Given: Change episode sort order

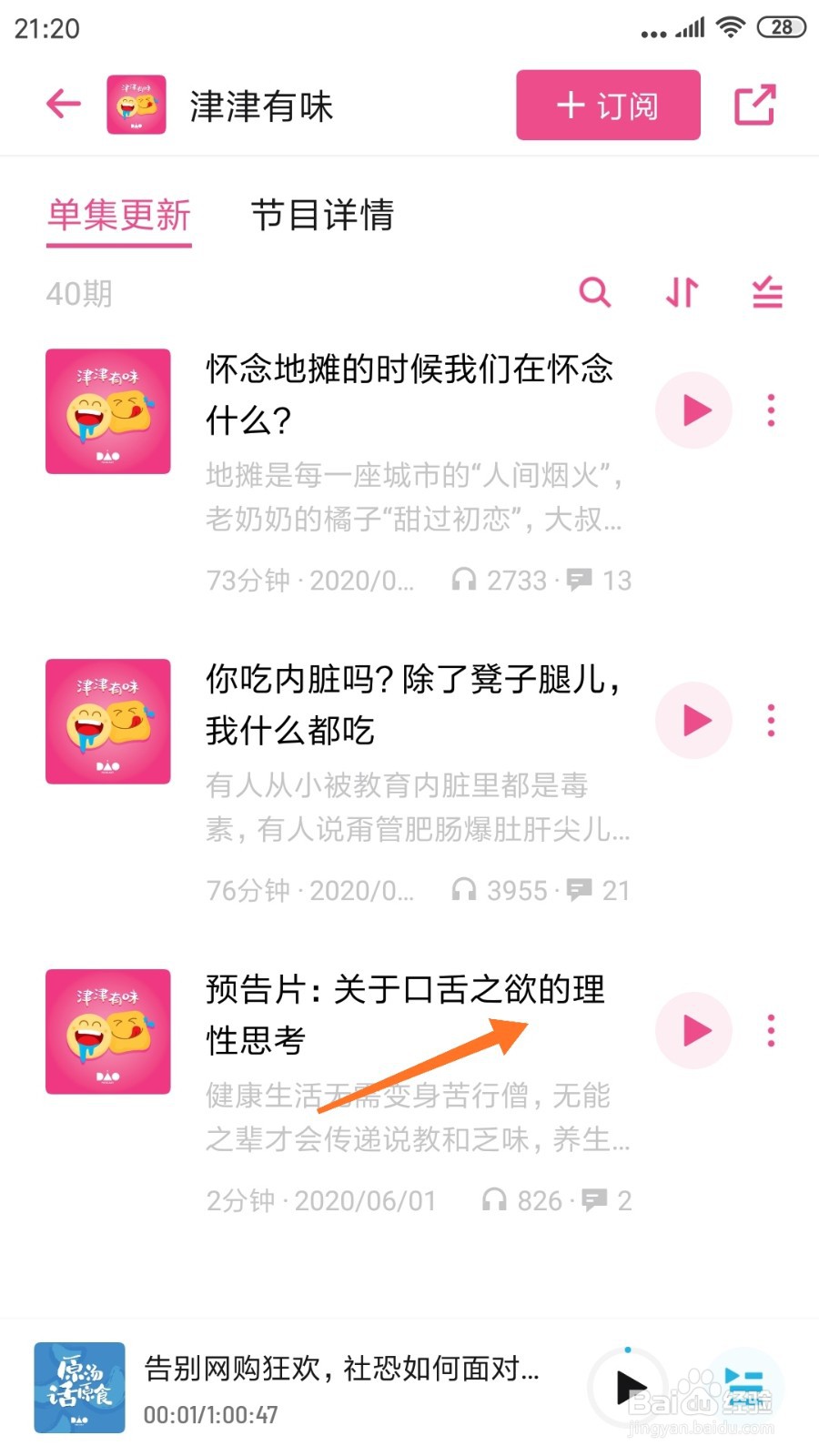Looking at the screenshot, I should point(681,293).
